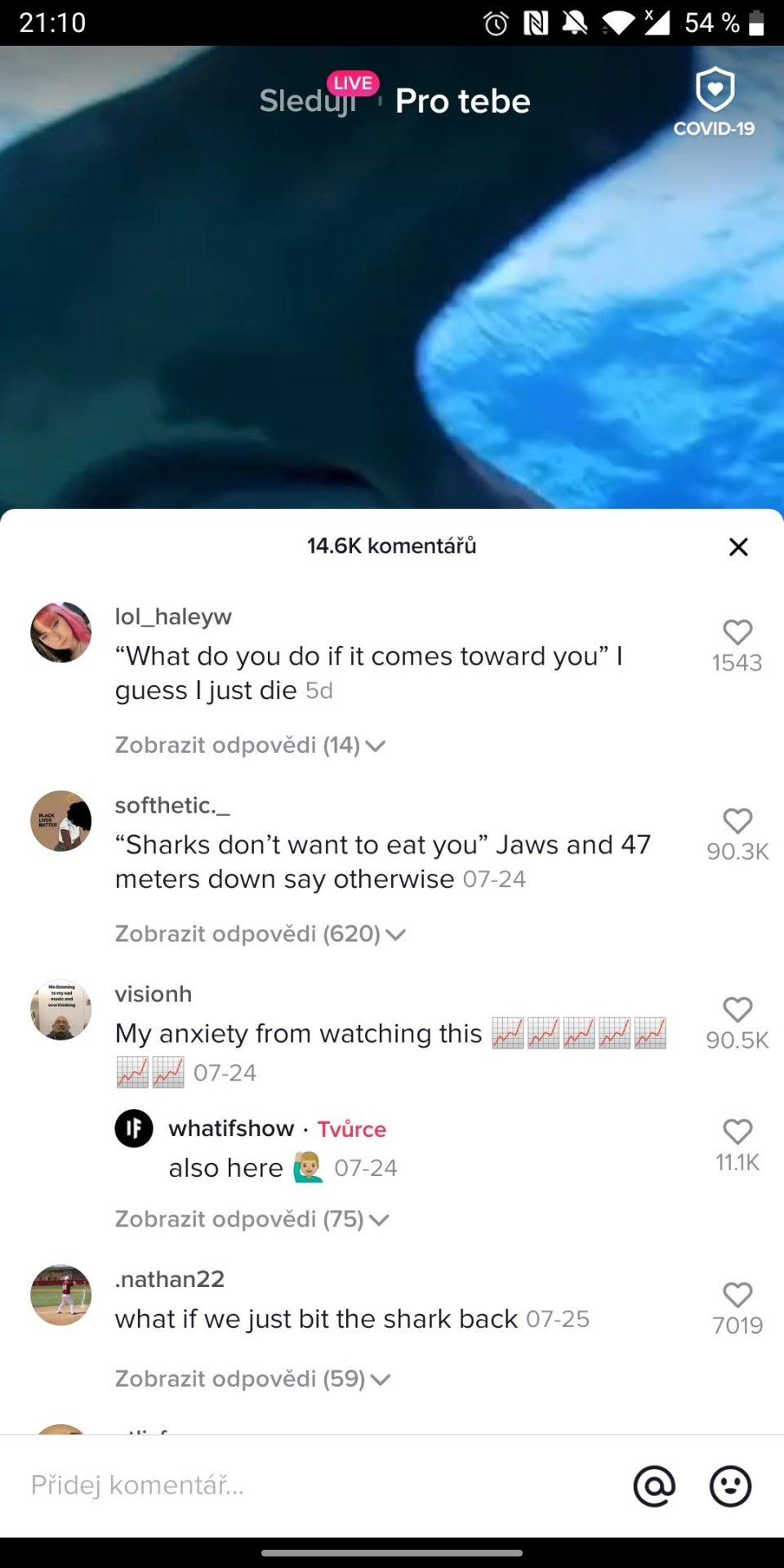Open the COVID-19 info shield
Viewport: 784px width, 1568px height.
coord(715,102)
